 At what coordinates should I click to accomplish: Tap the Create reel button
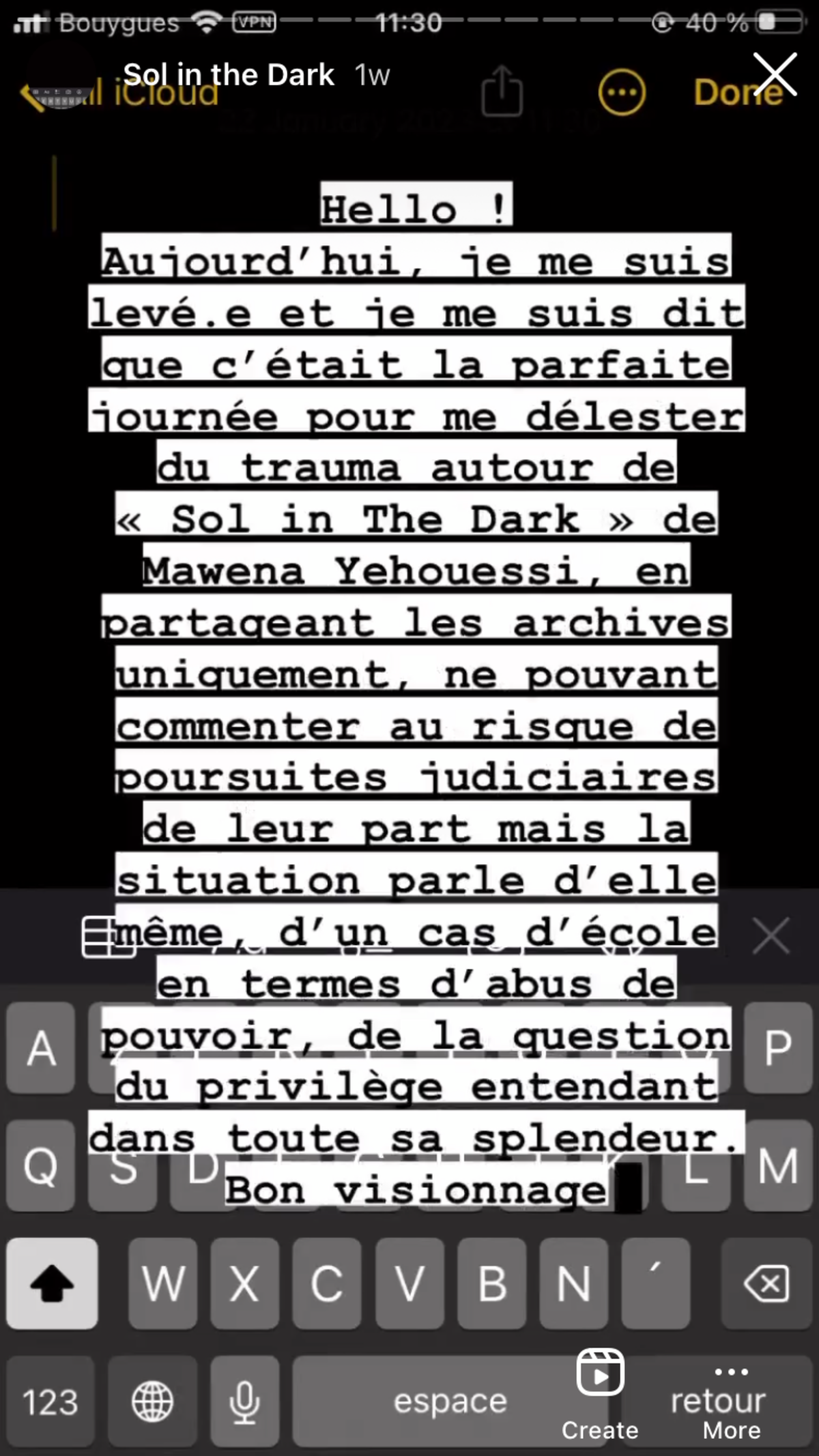tap(600, 1393)
